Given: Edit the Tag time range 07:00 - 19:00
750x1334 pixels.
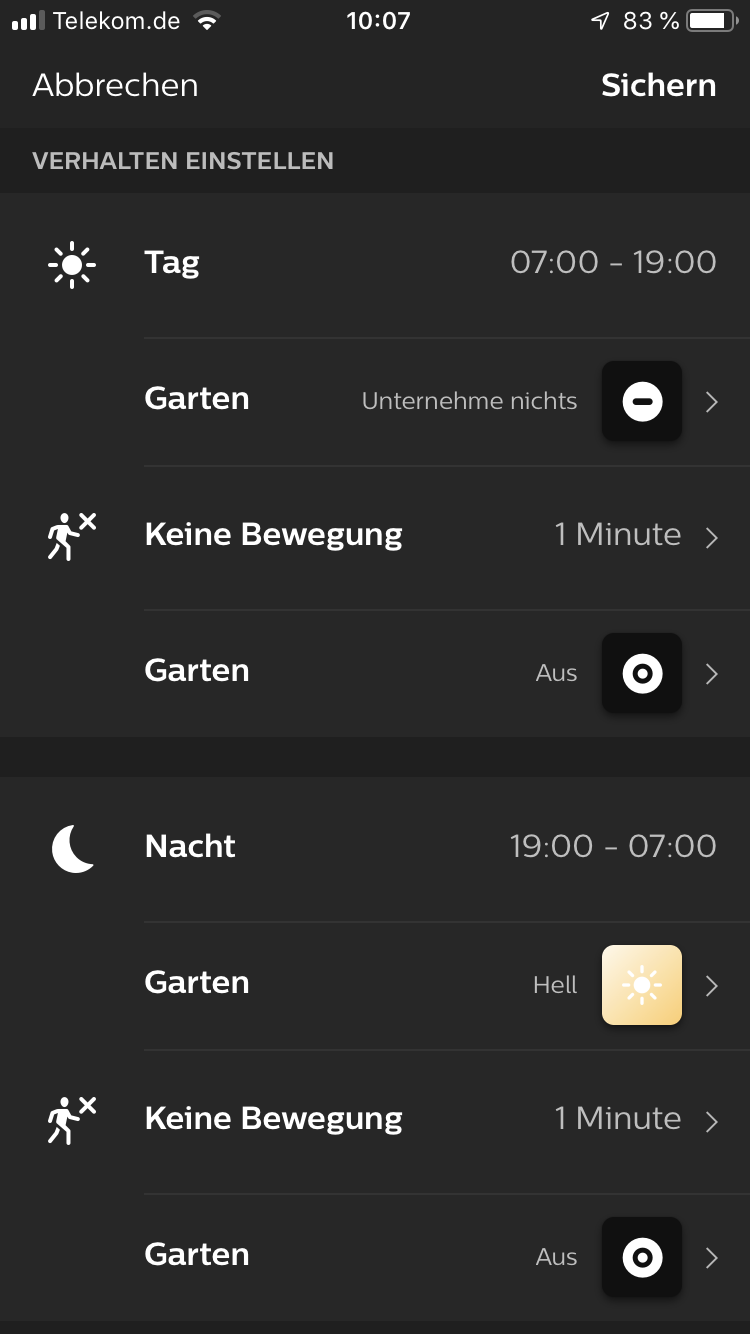Looking at the screenshot, I should [x=612, y=263].
